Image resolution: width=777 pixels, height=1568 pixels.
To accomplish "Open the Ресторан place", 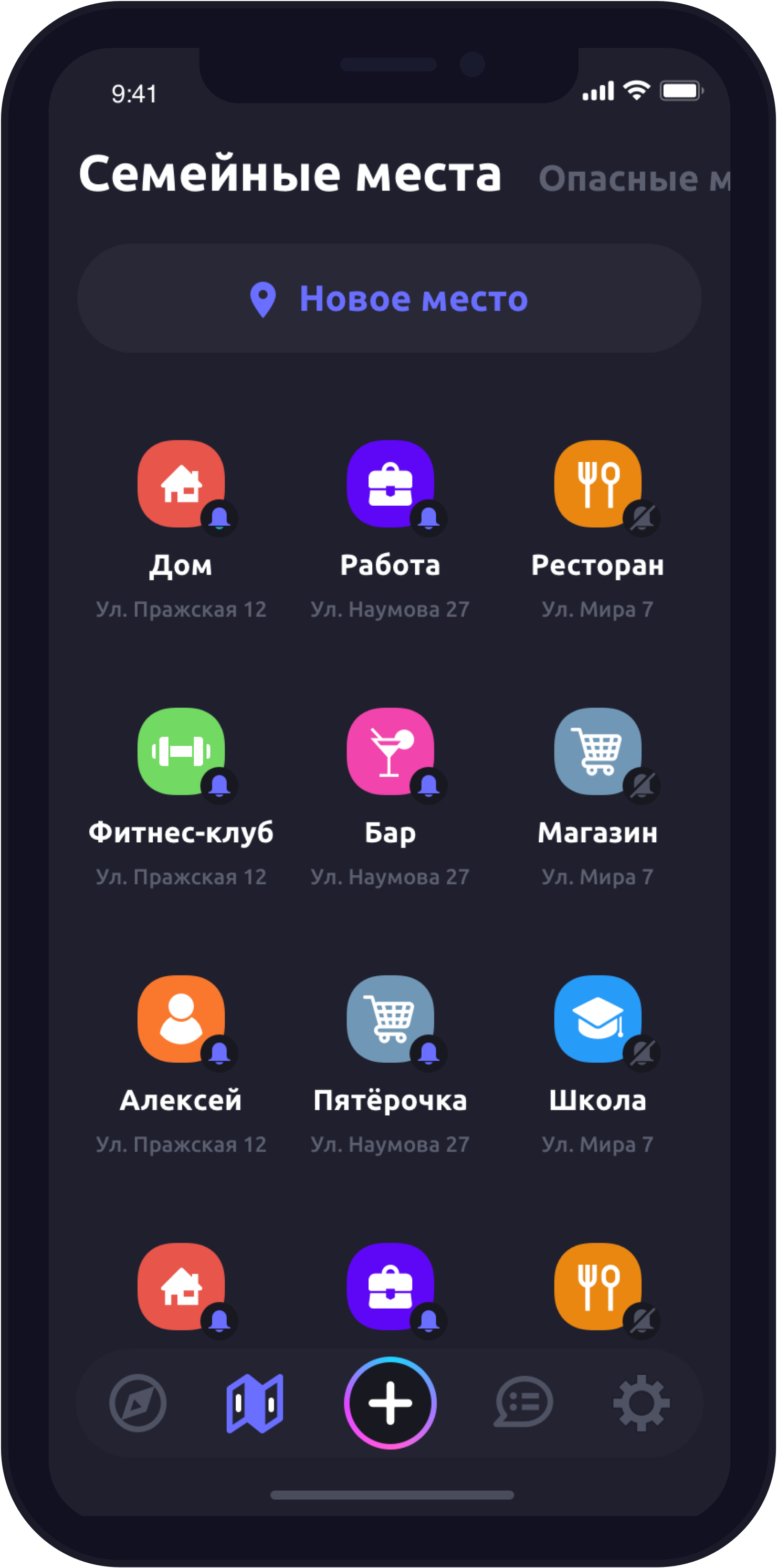I will (x=597, y=485).
